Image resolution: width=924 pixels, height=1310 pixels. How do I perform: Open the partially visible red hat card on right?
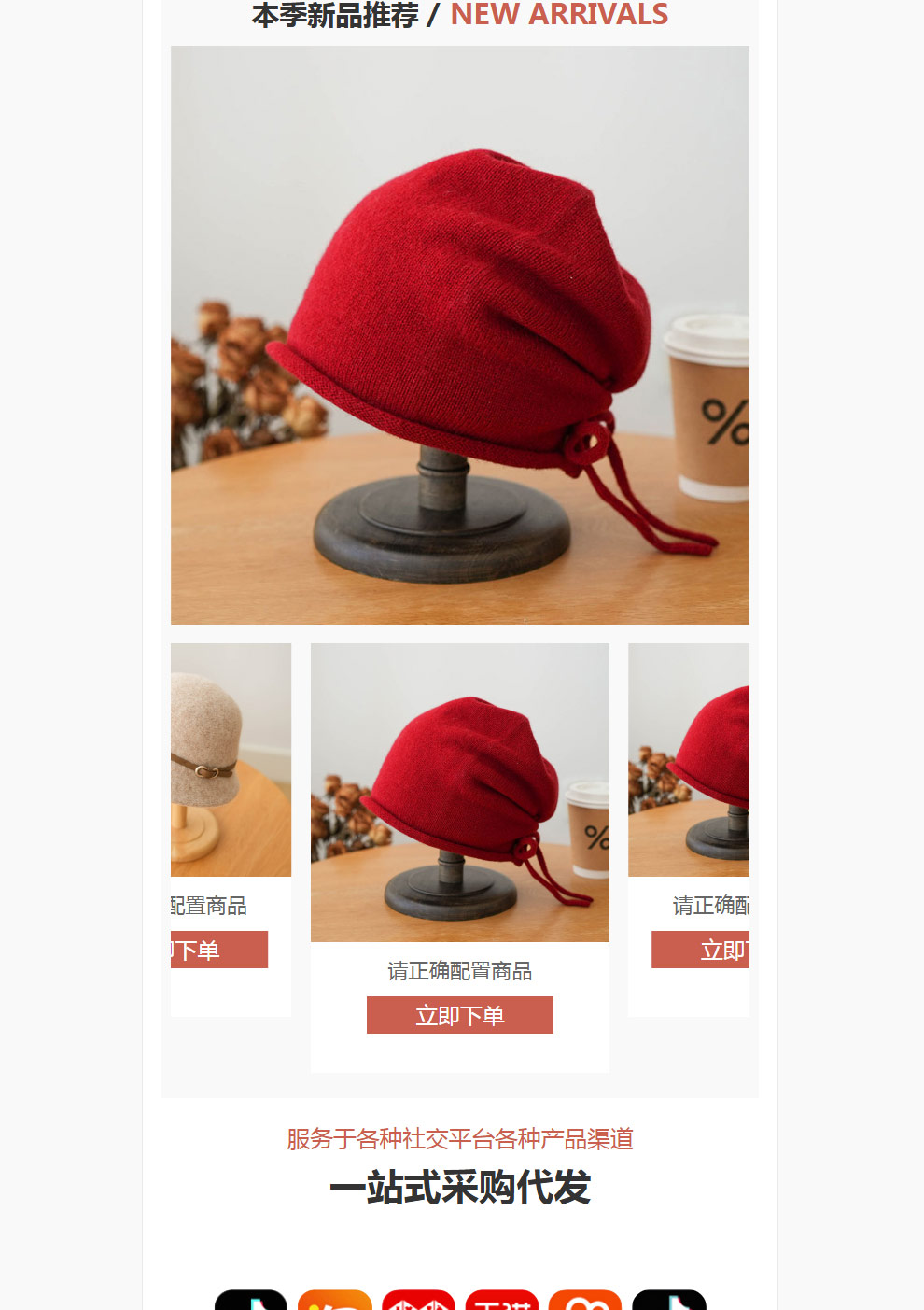[x=689, y=759]
